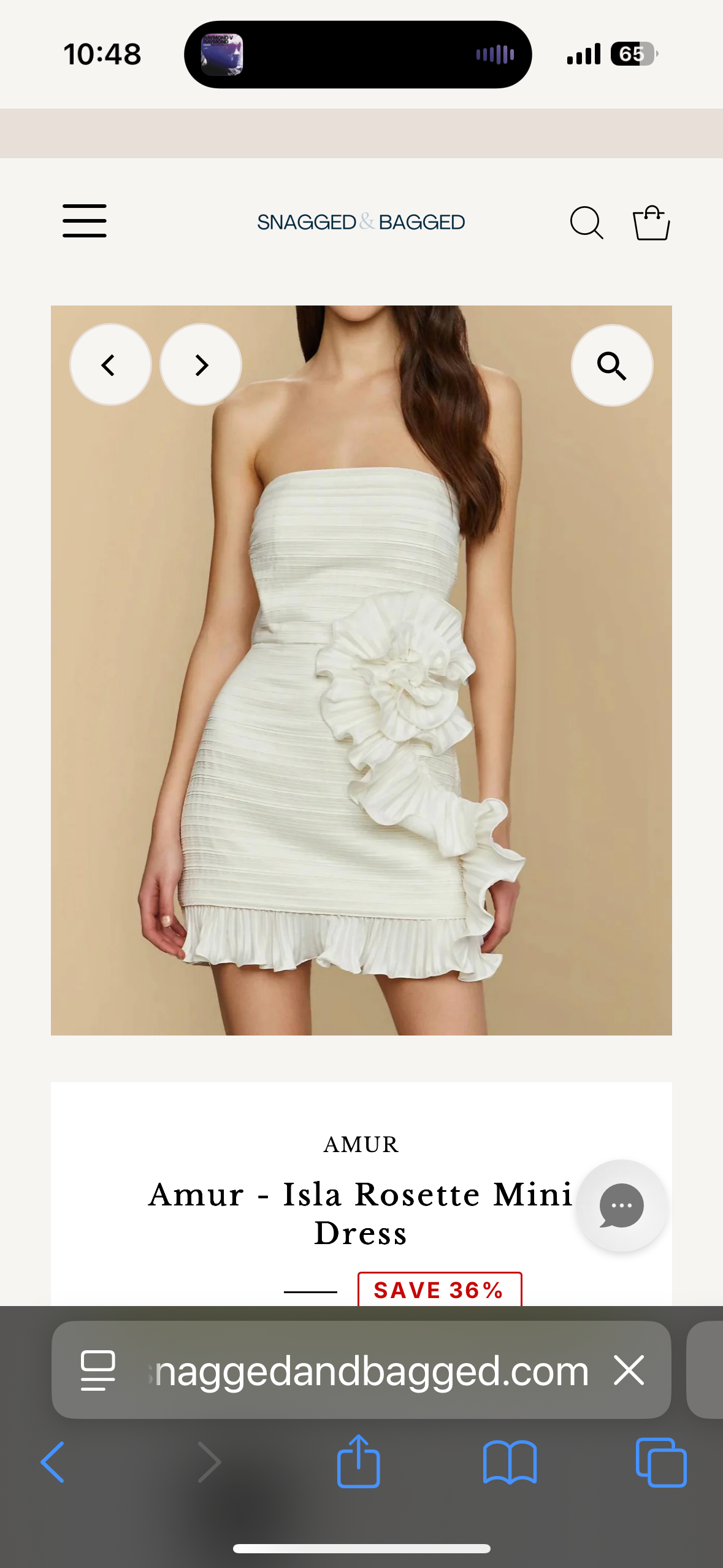The width and height of the screenshot is (723, 1568).
Task: Open the live chat bubble
Action: [x=621, y=1205]
